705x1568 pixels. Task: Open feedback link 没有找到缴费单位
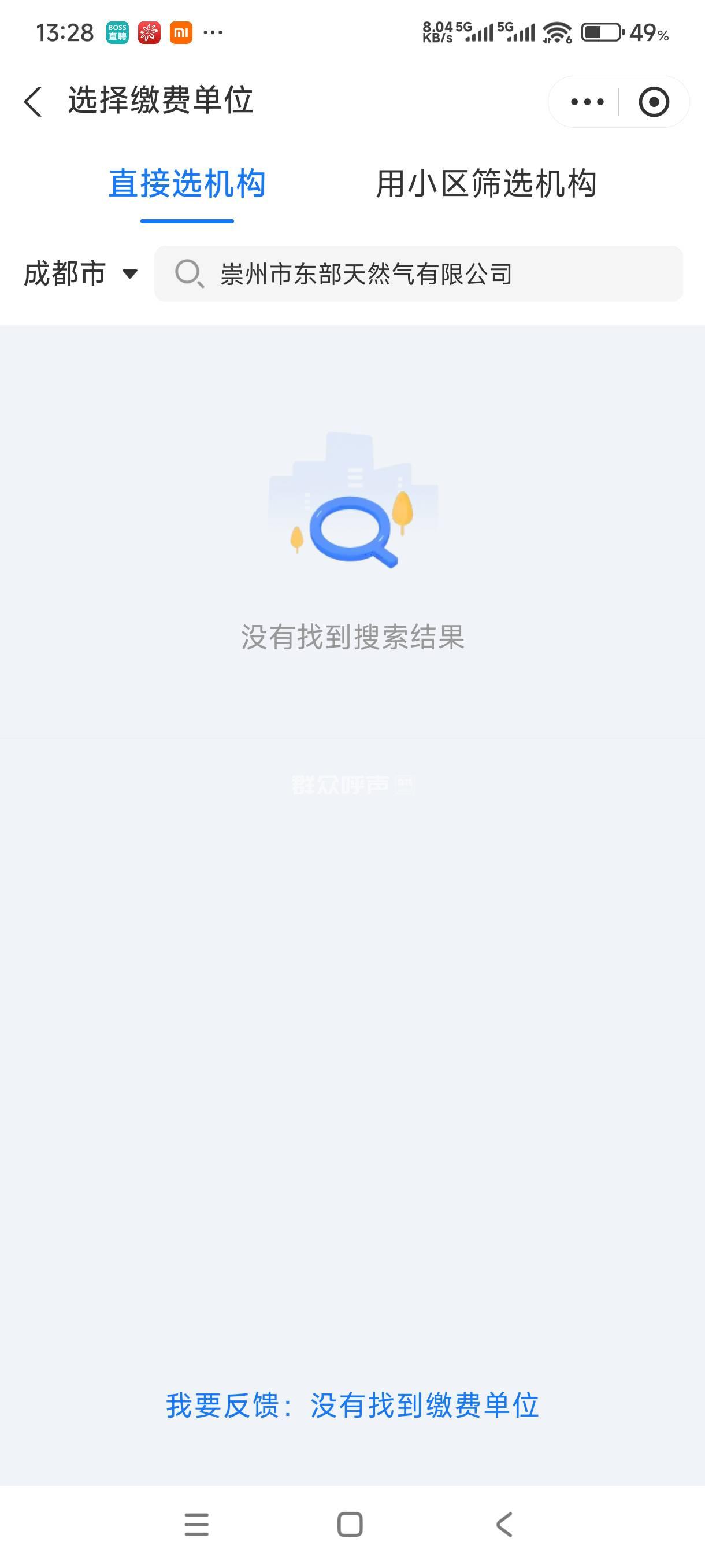pyautogui.click(x=352, y=1406)
